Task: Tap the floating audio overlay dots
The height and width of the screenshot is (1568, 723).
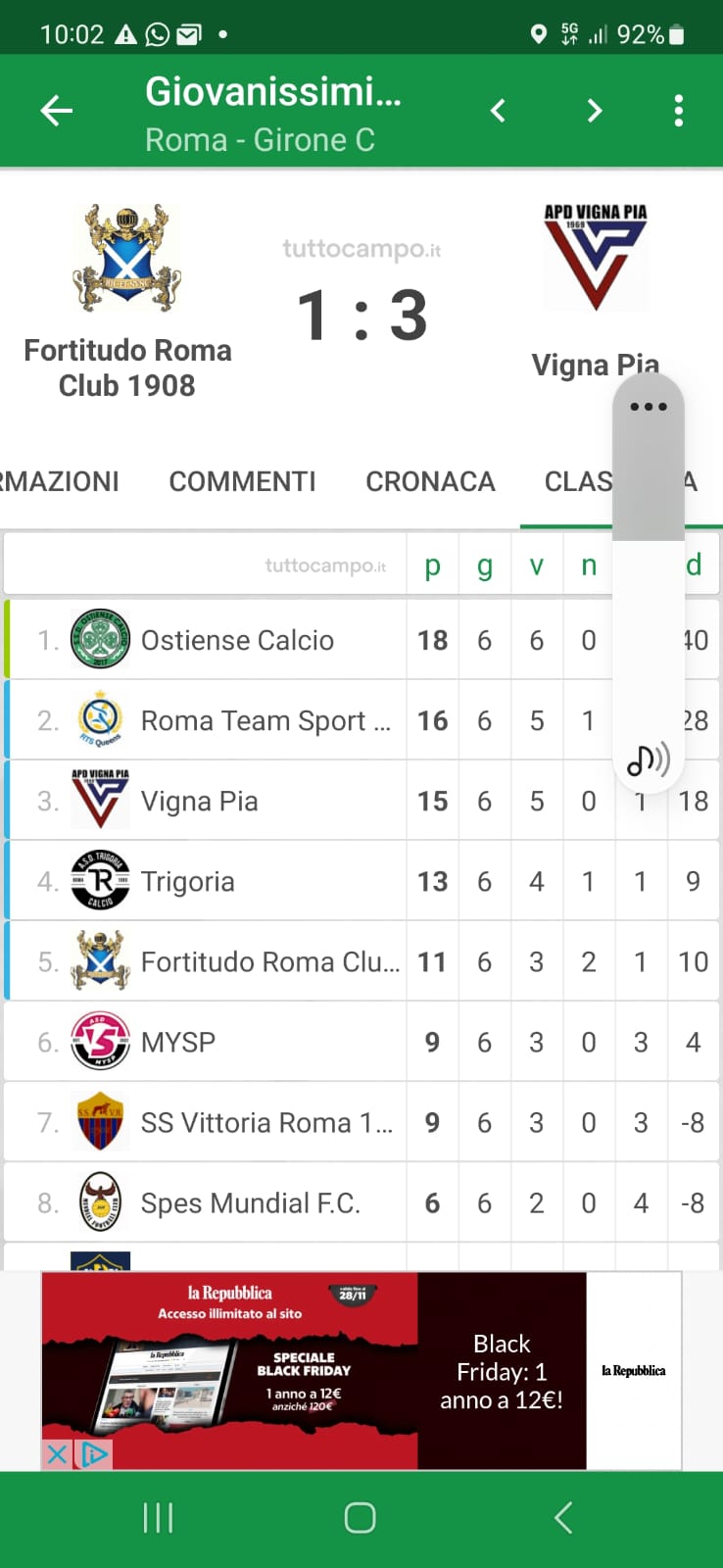Action: [x=649, y=407]
